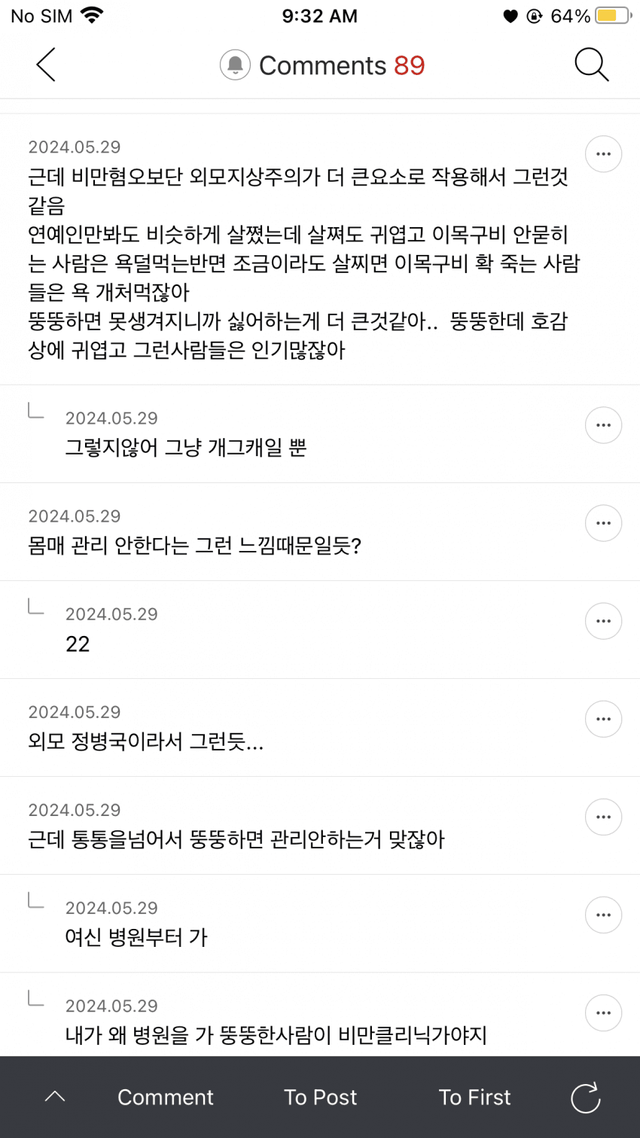Open options for the comment '몸매 관리 안한다는'
Screen dimensions: 640x1138
coord(603,523)
